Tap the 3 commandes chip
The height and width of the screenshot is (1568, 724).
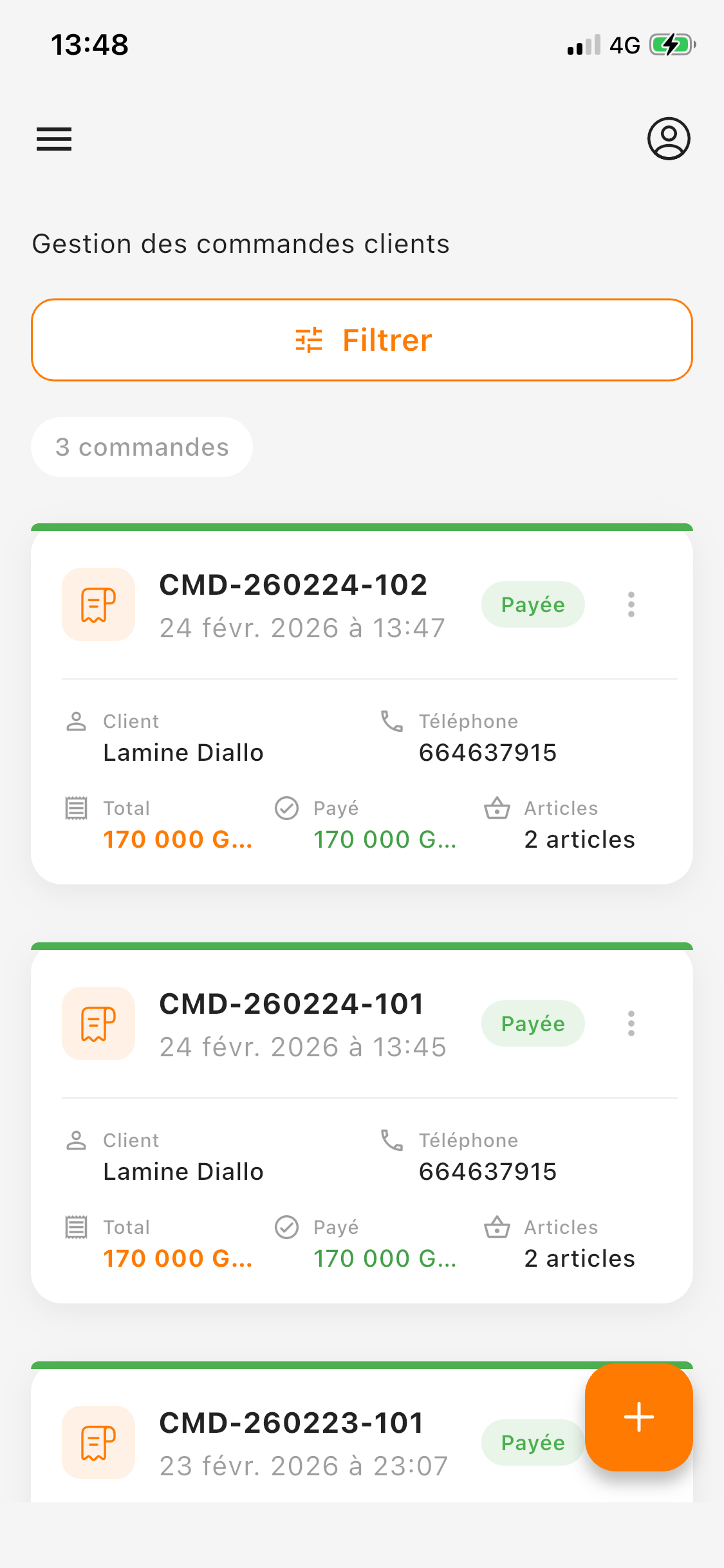tap(142, 447)
